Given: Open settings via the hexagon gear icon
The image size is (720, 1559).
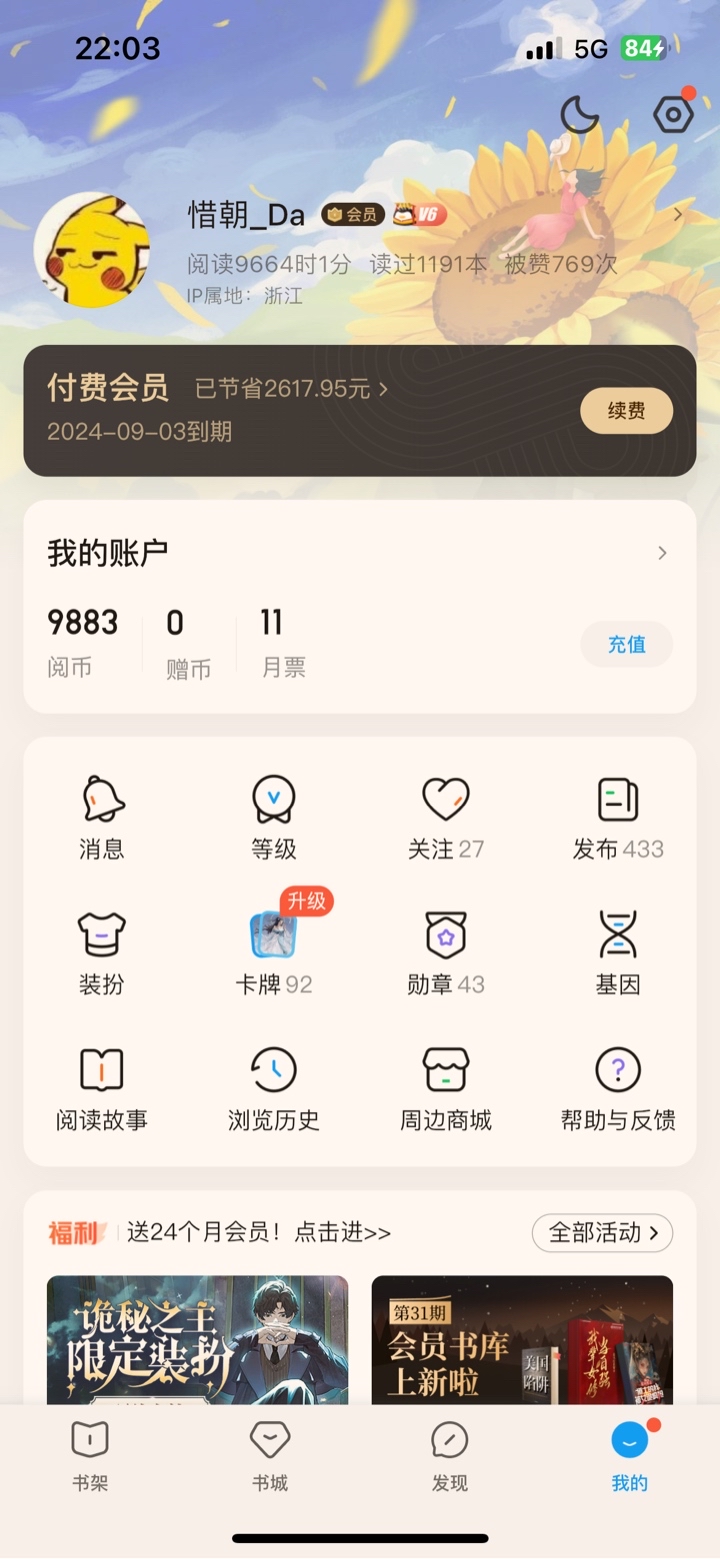Looking at the screenshot, I should (x=673, y=115).
